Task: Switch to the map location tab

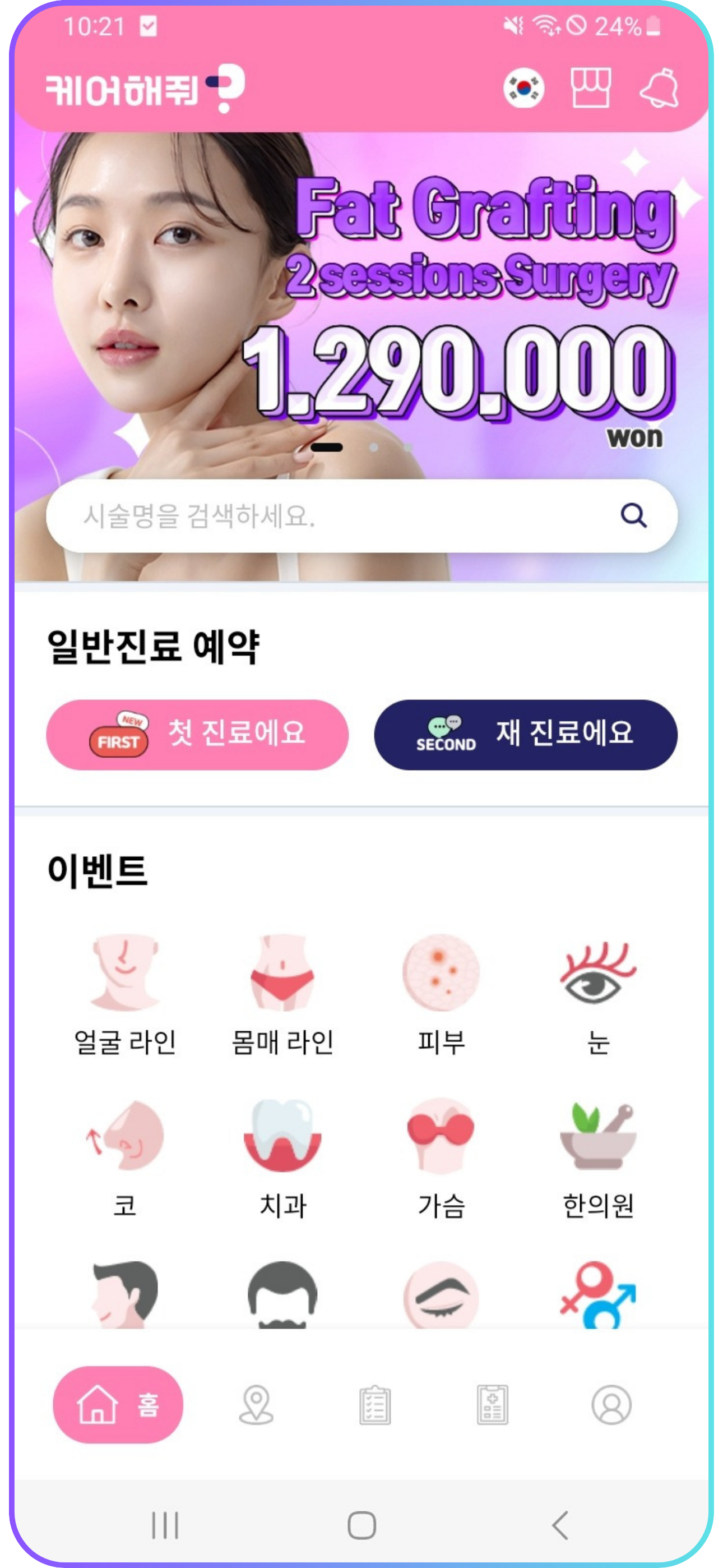Action: coord(256,1405)
